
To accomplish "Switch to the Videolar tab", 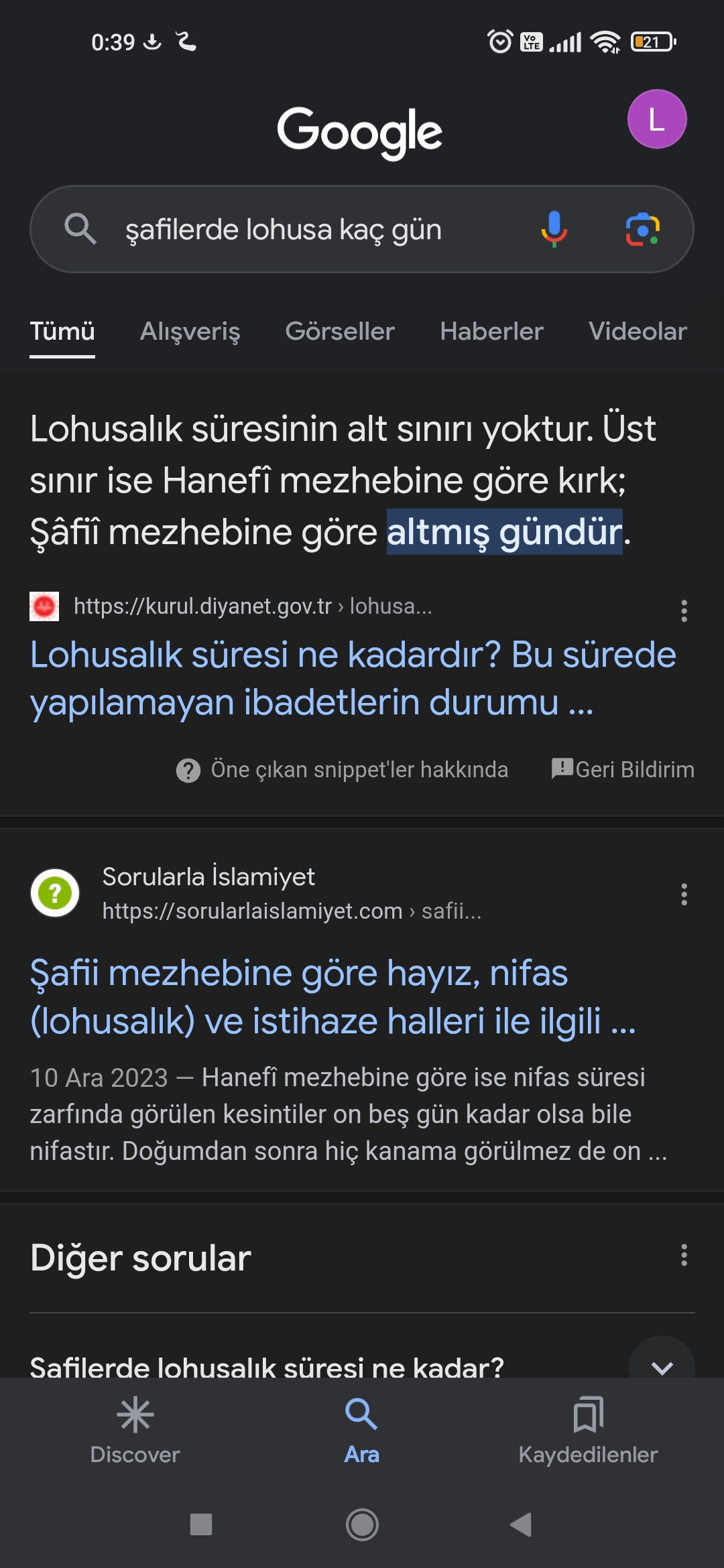I will click(637, 331).
